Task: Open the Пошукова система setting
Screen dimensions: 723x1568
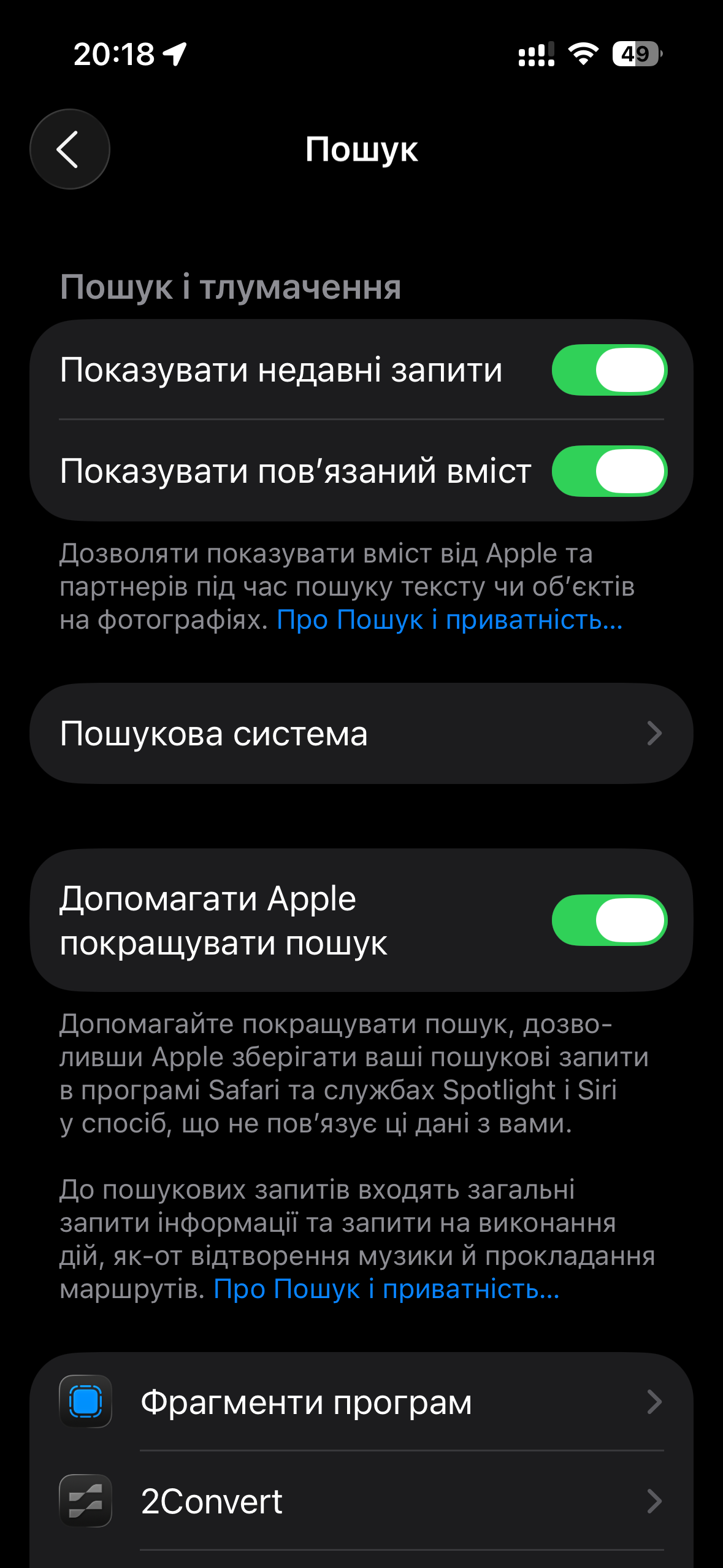Action: (x=361, y=734)
